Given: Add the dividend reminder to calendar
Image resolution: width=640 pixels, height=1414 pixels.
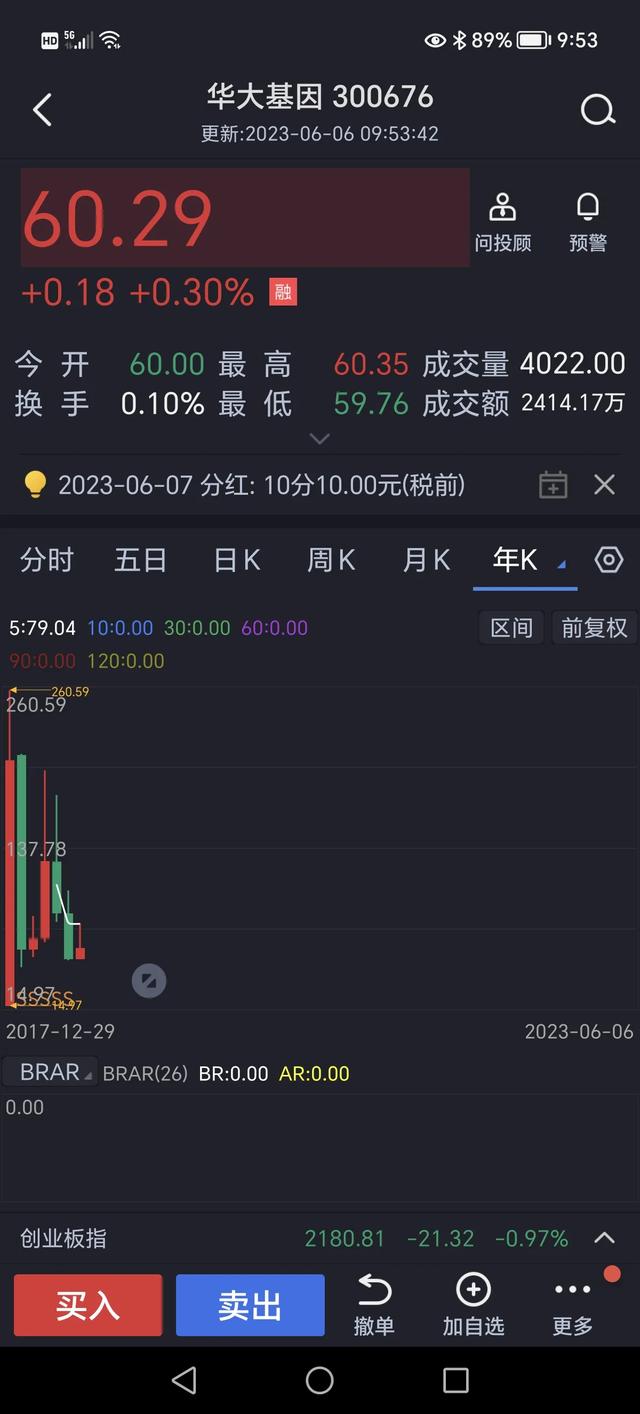Looking at the screenshot, I should 553,485.
